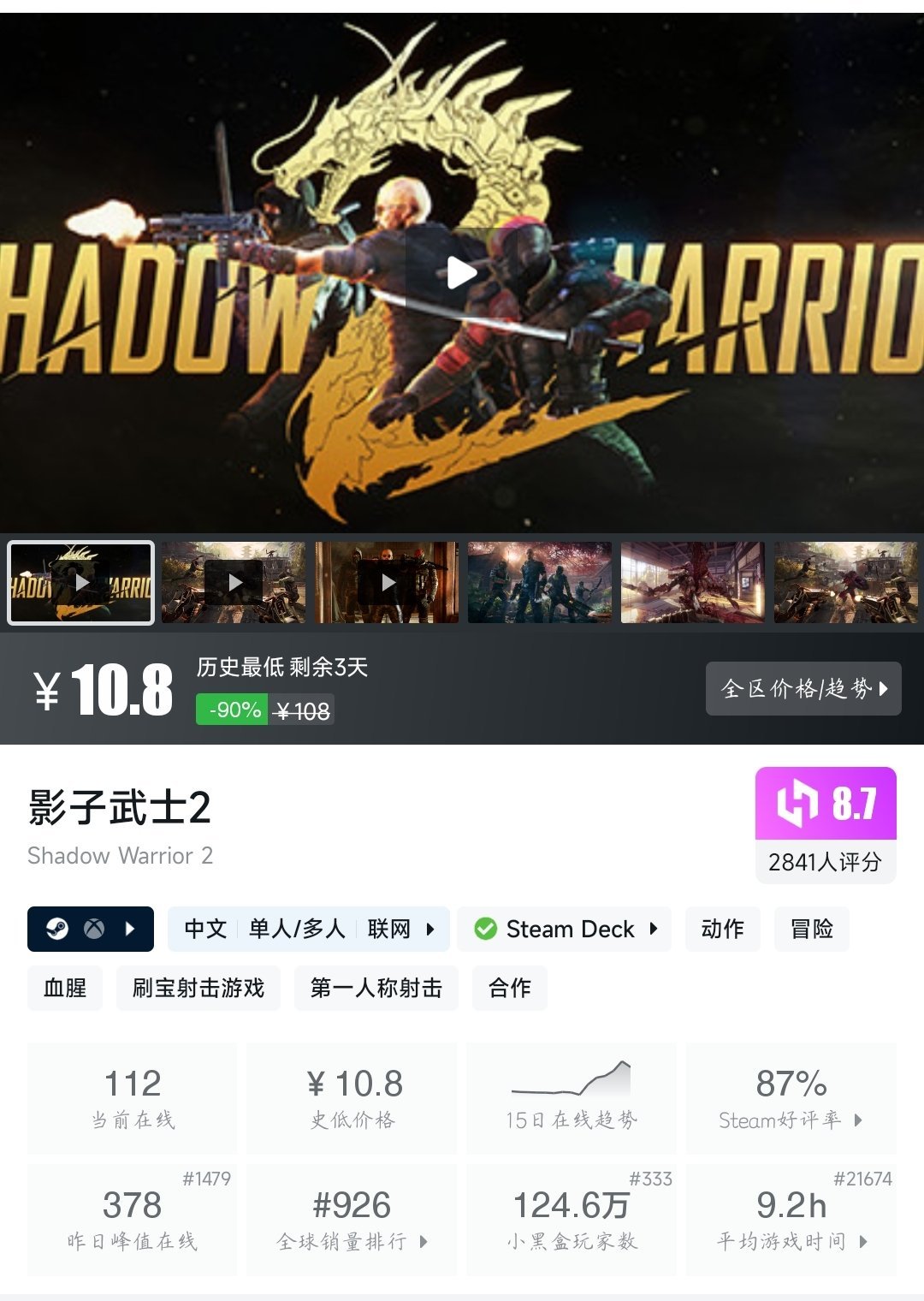Select the 第一人称射击 tag
Image resolution: width=924 pixels, height=1301 pixels.
click(x=376, y=988)
